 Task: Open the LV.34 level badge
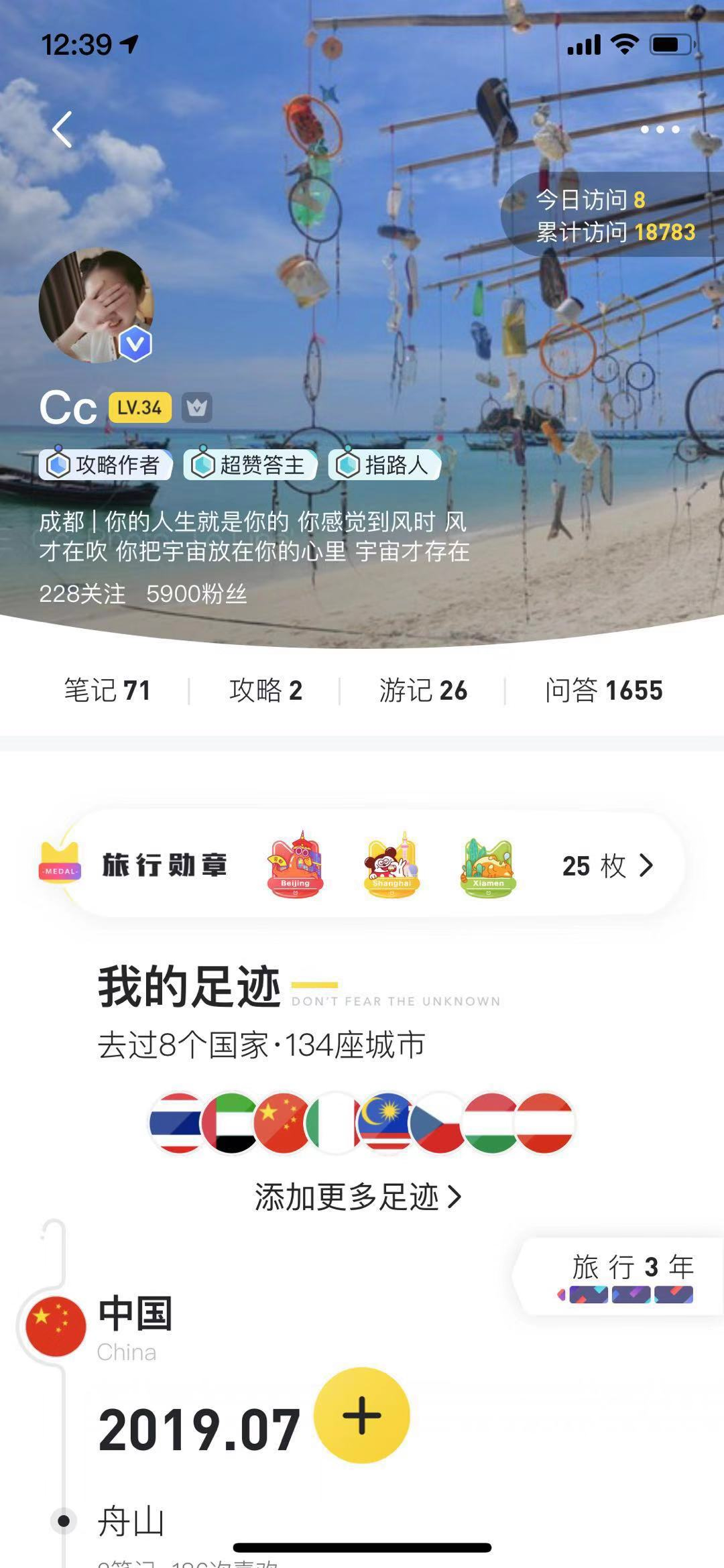pos(139,408)
